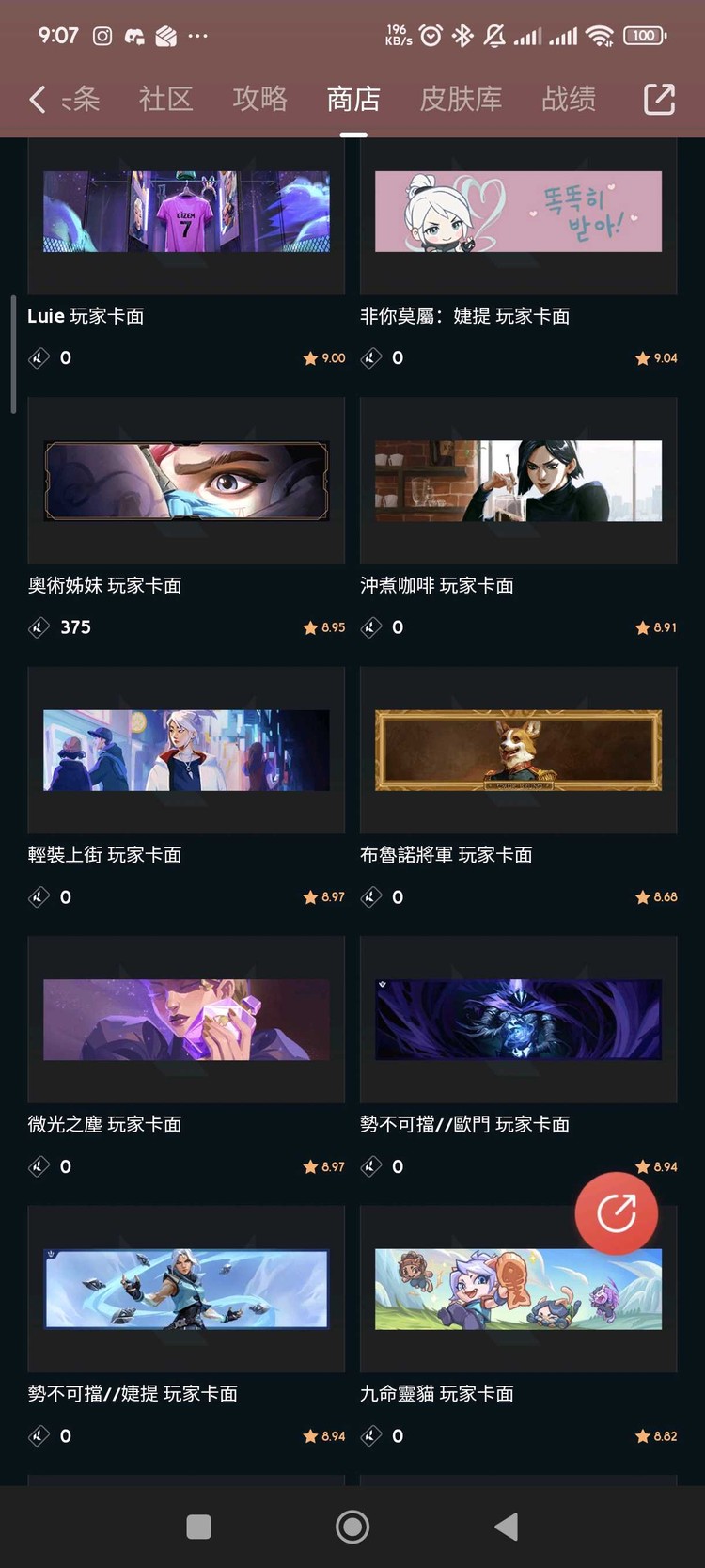Tap the star rating on 布魯諾將軍 card
This screenshot has width=705, height=1568.
point(643,896)
